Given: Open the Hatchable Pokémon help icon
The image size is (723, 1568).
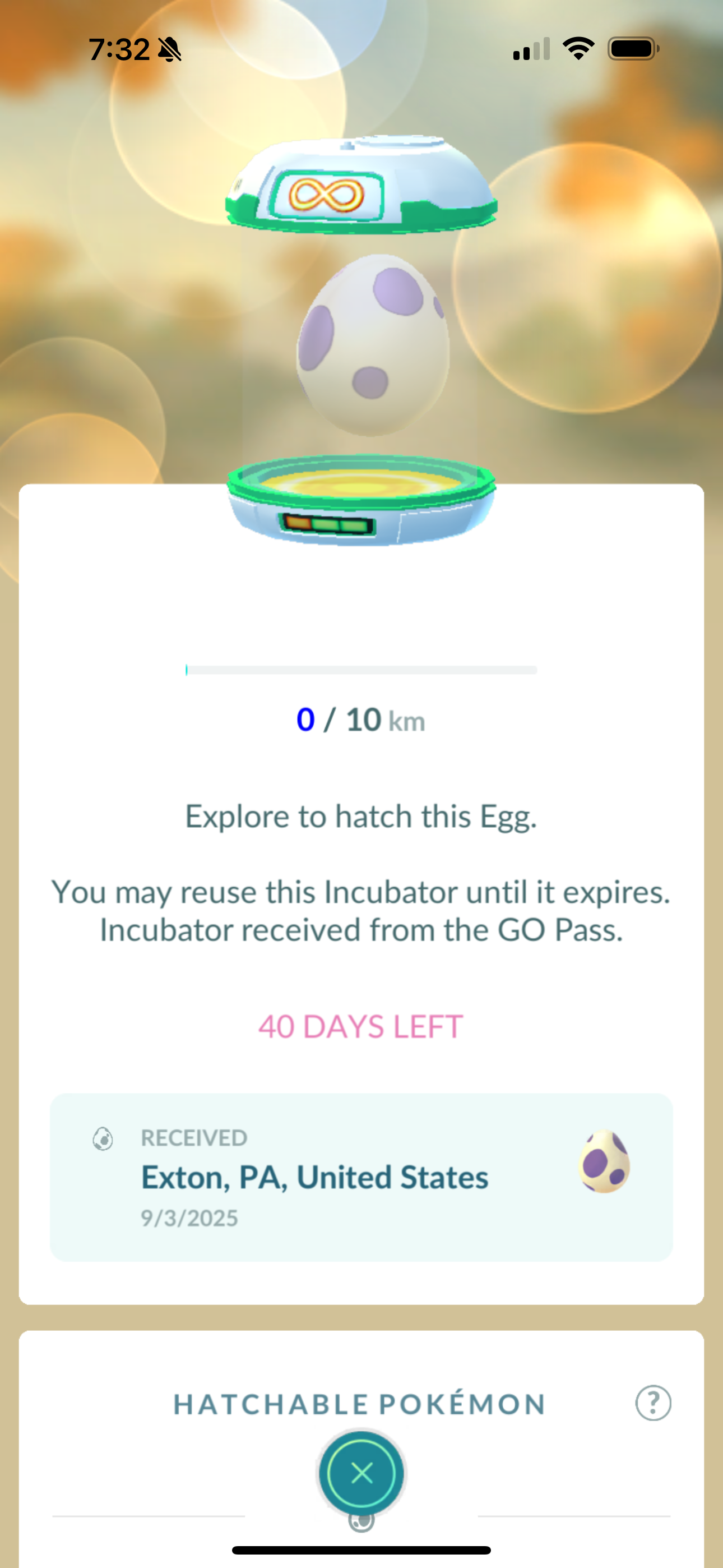Looking at the screenshot, I should (x=653, y=1404).
